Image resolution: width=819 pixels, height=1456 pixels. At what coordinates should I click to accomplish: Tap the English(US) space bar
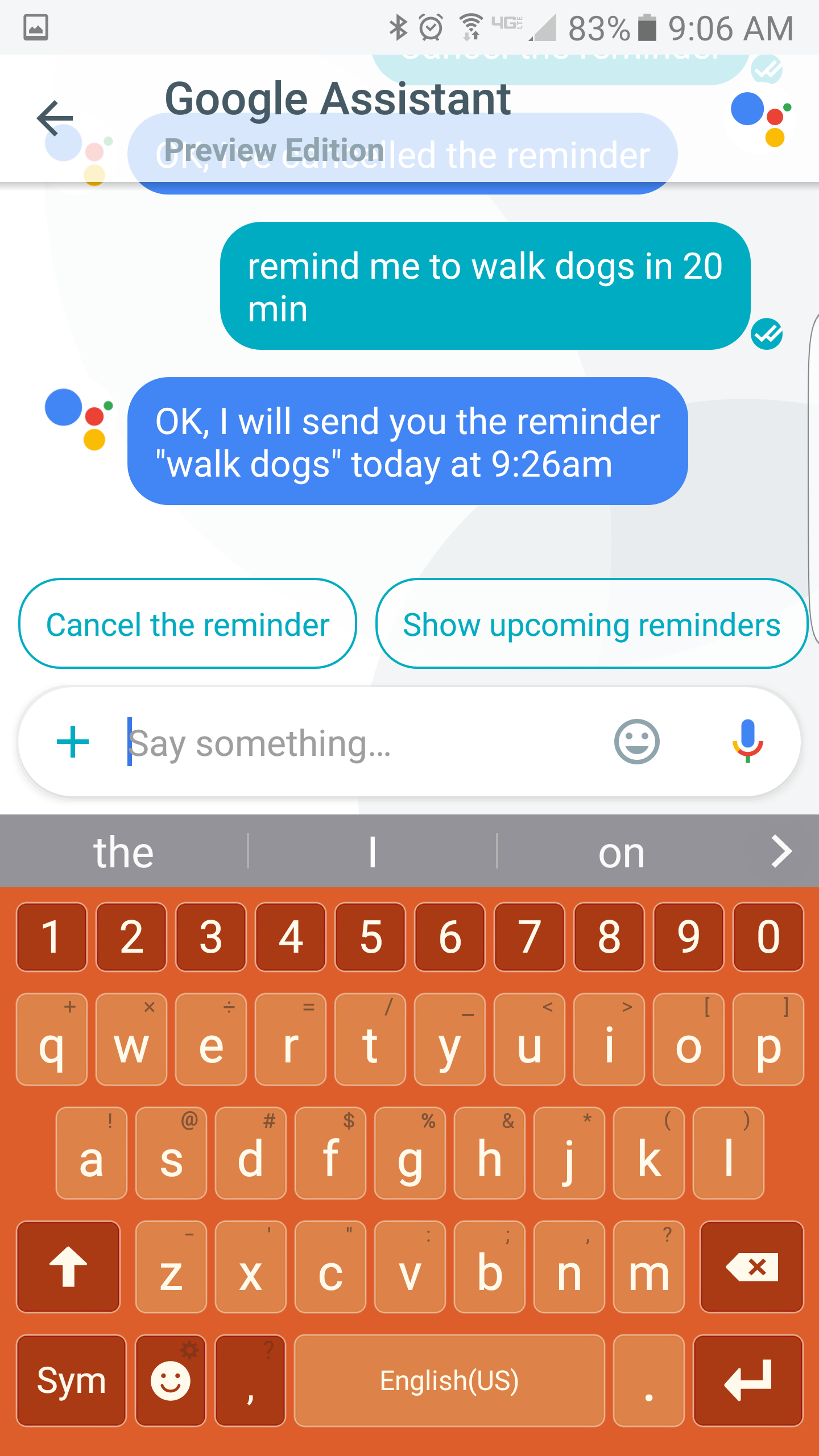[x=449, y=1381]
